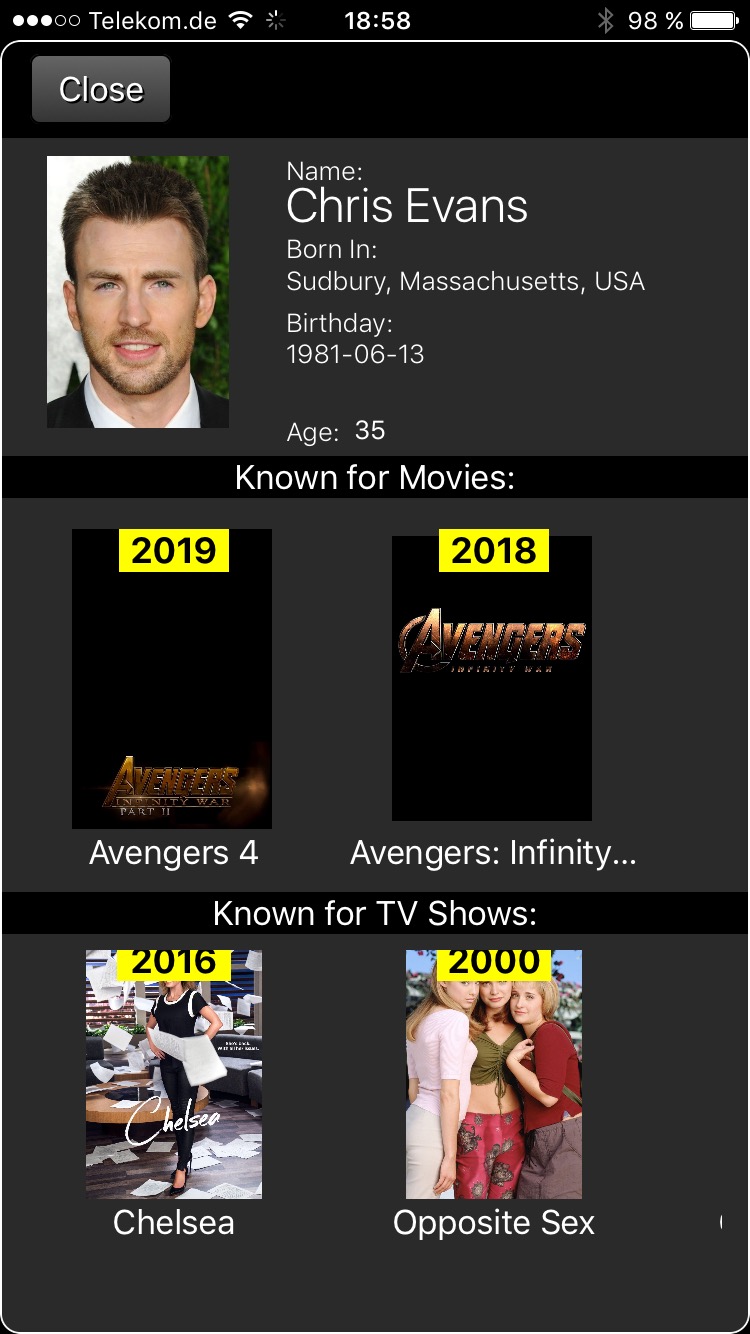View Chris Evans' profile photo

click(138, 292)
